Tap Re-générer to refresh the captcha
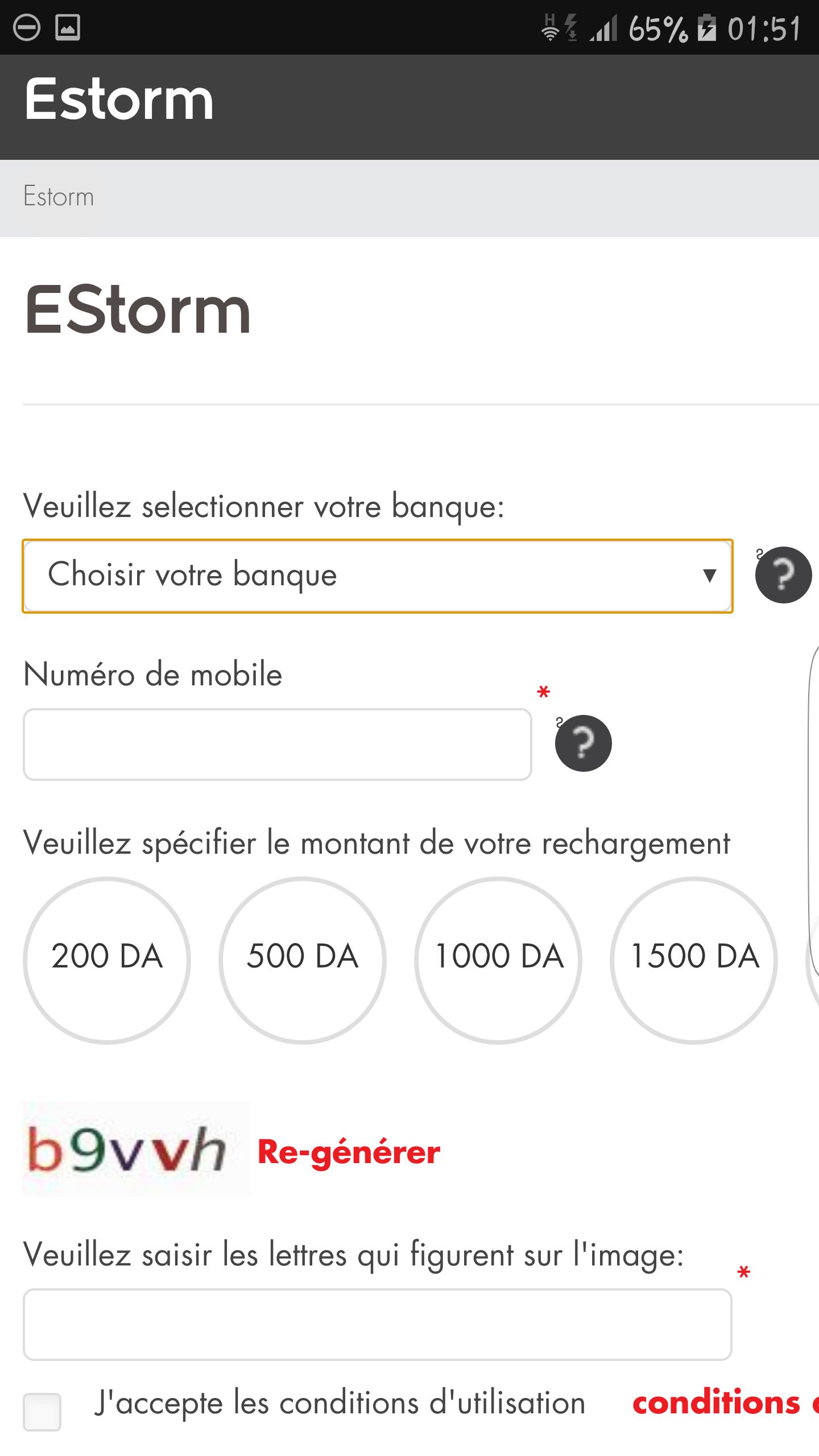The height and width of the screenshot is (1456, 819). 349,1152
